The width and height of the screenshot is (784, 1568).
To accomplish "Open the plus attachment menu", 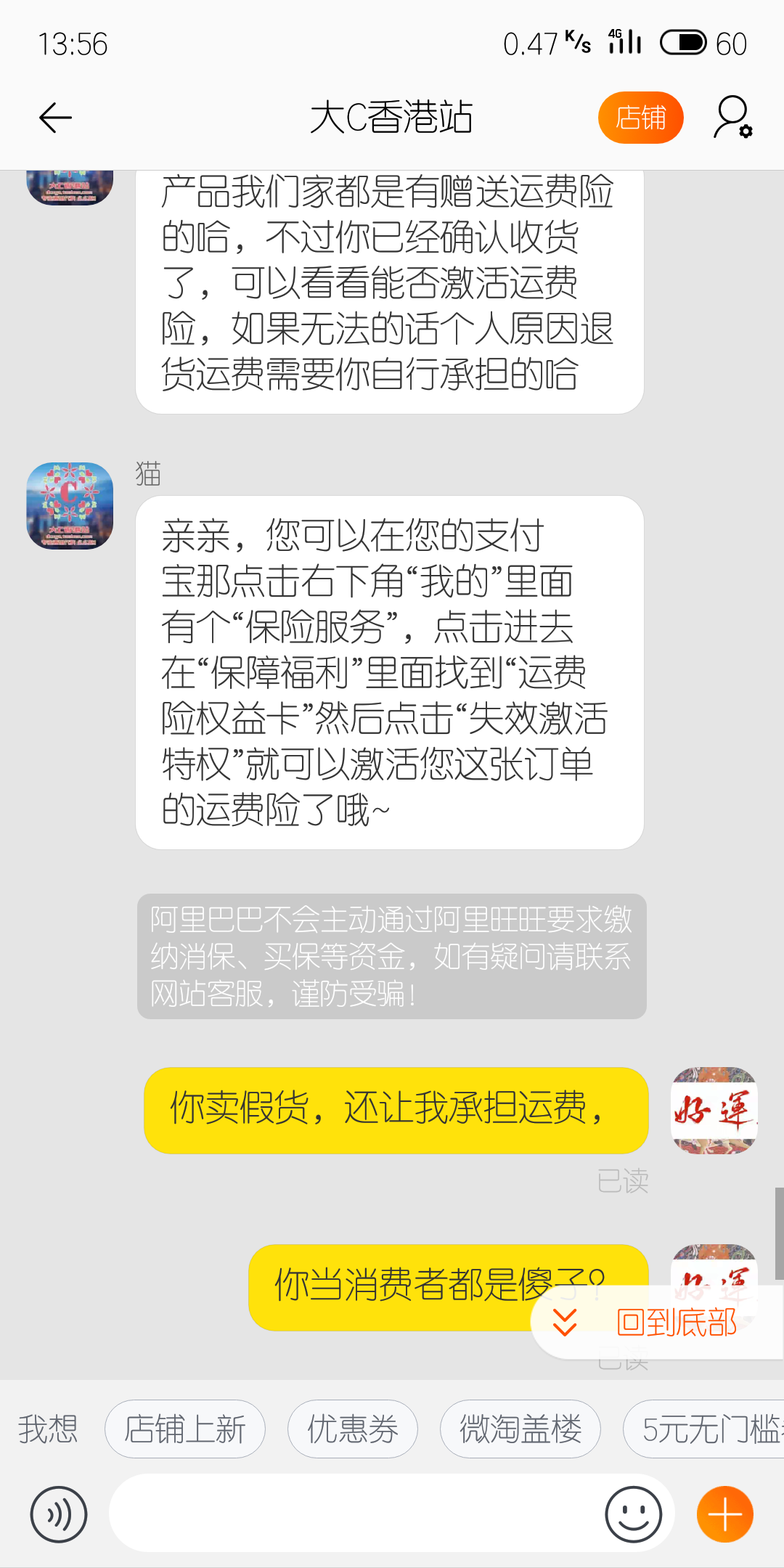I will [724, 1515].
